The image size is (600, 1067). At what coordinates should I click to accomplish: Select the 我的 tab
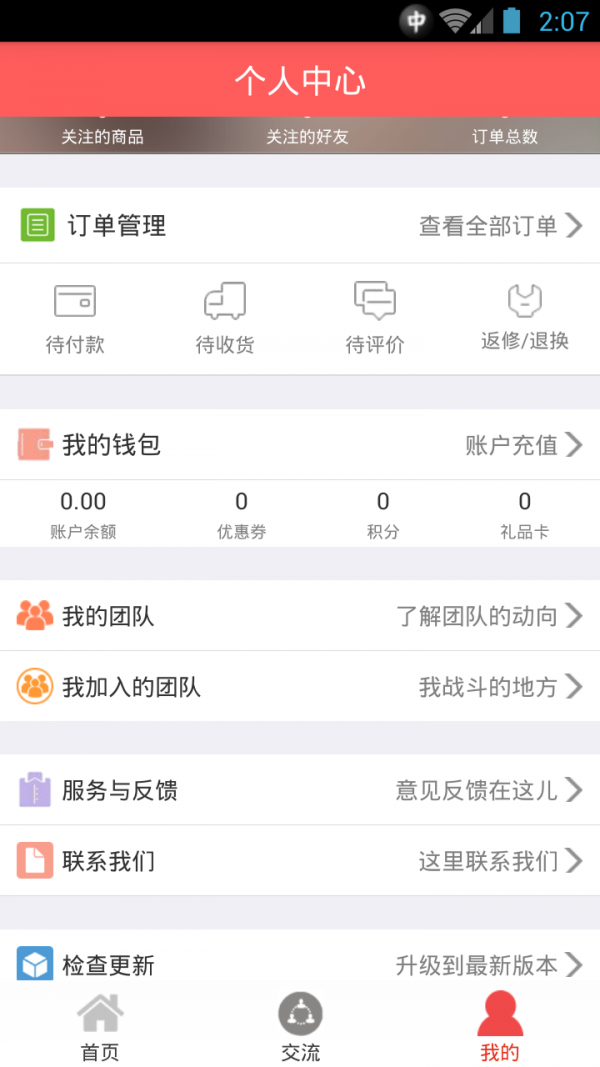click(500, 1027)
